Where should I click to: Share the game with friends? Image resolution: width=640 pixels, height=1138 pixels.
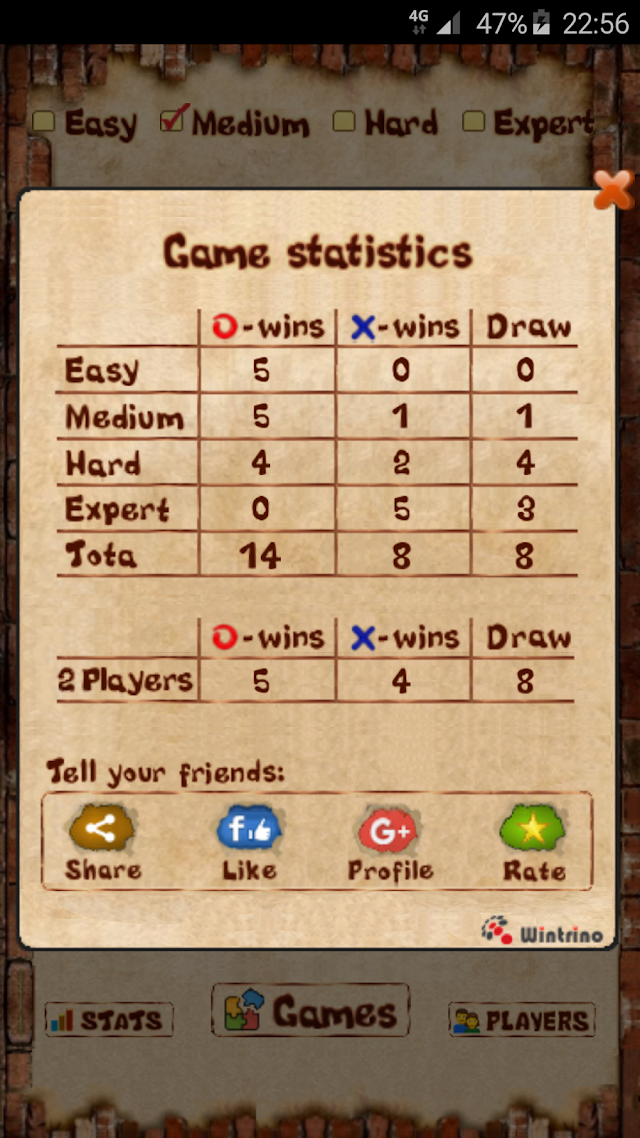[x=103, y=842]
